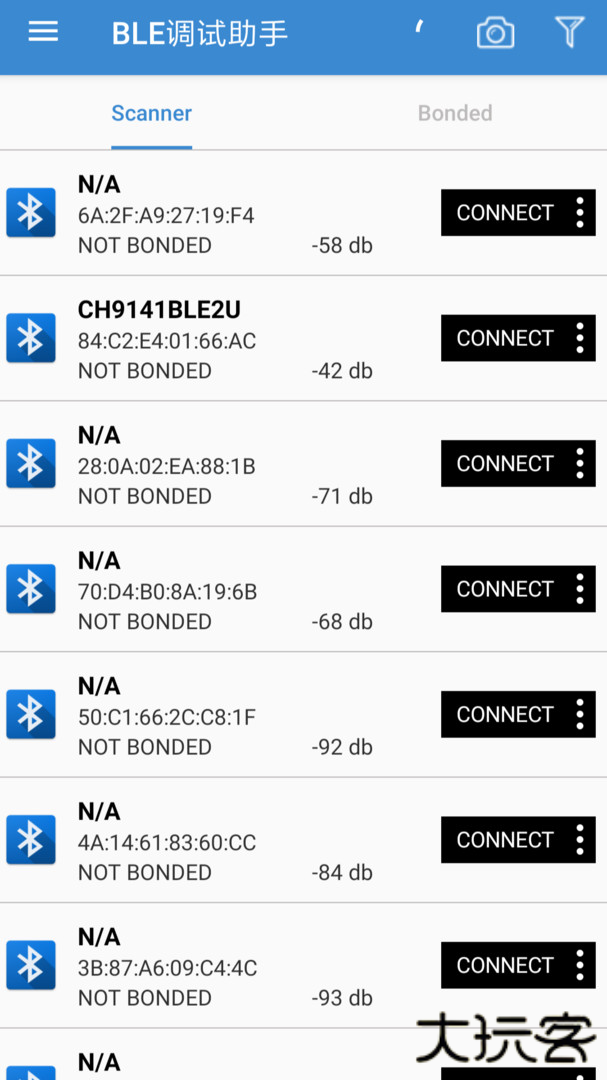Image resolution: width=607 pixels, height=1080 pixels.
Task: Connect to device 50:C1:66:2C:C8:1F
Action: pyautogui.click(x=504, y=714)
